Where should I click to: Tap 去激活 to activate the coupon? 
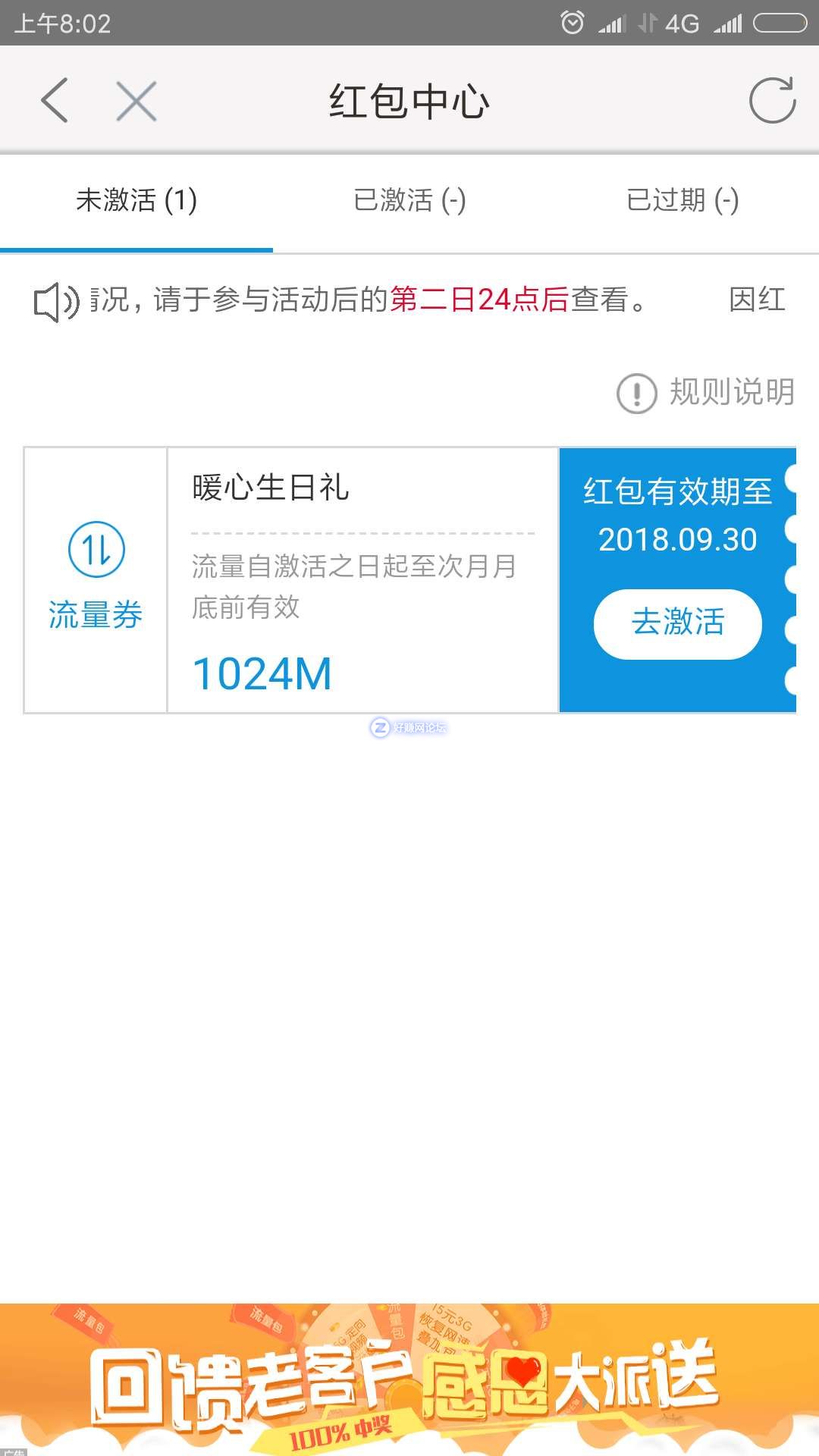[677, 623]
